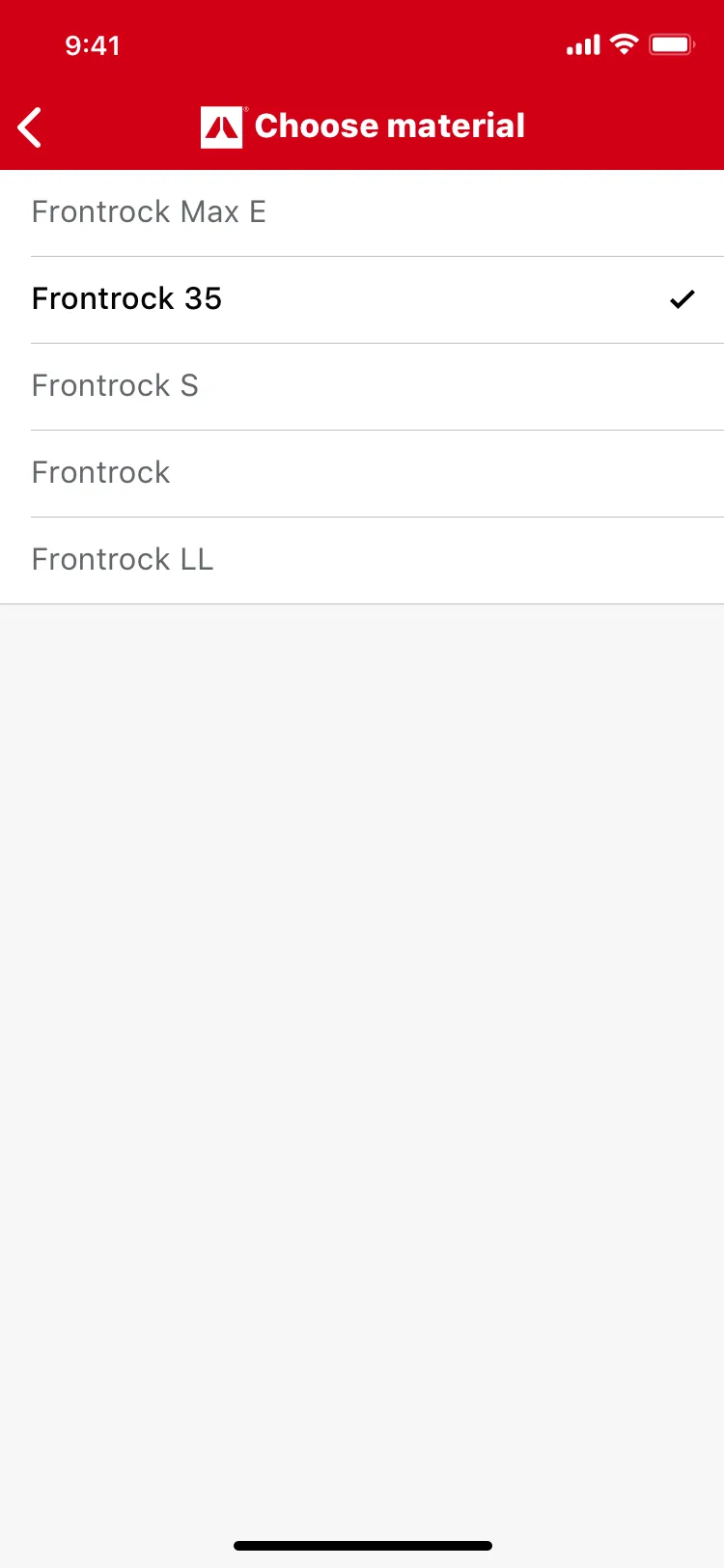Select the Frontrock LL material
Screen dimensions: 724x1568
(362, 560)
